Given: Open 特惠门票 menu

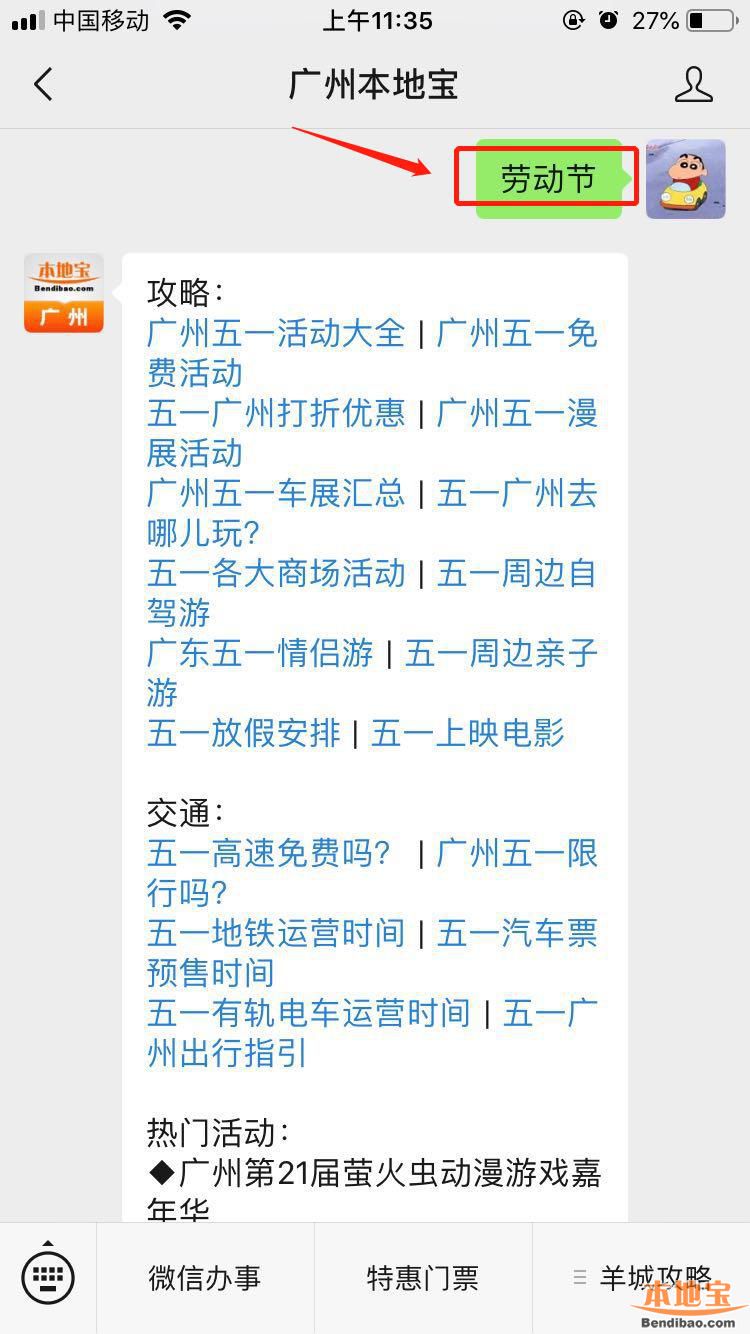Looking at the screenshot, I should (422, 1277).
